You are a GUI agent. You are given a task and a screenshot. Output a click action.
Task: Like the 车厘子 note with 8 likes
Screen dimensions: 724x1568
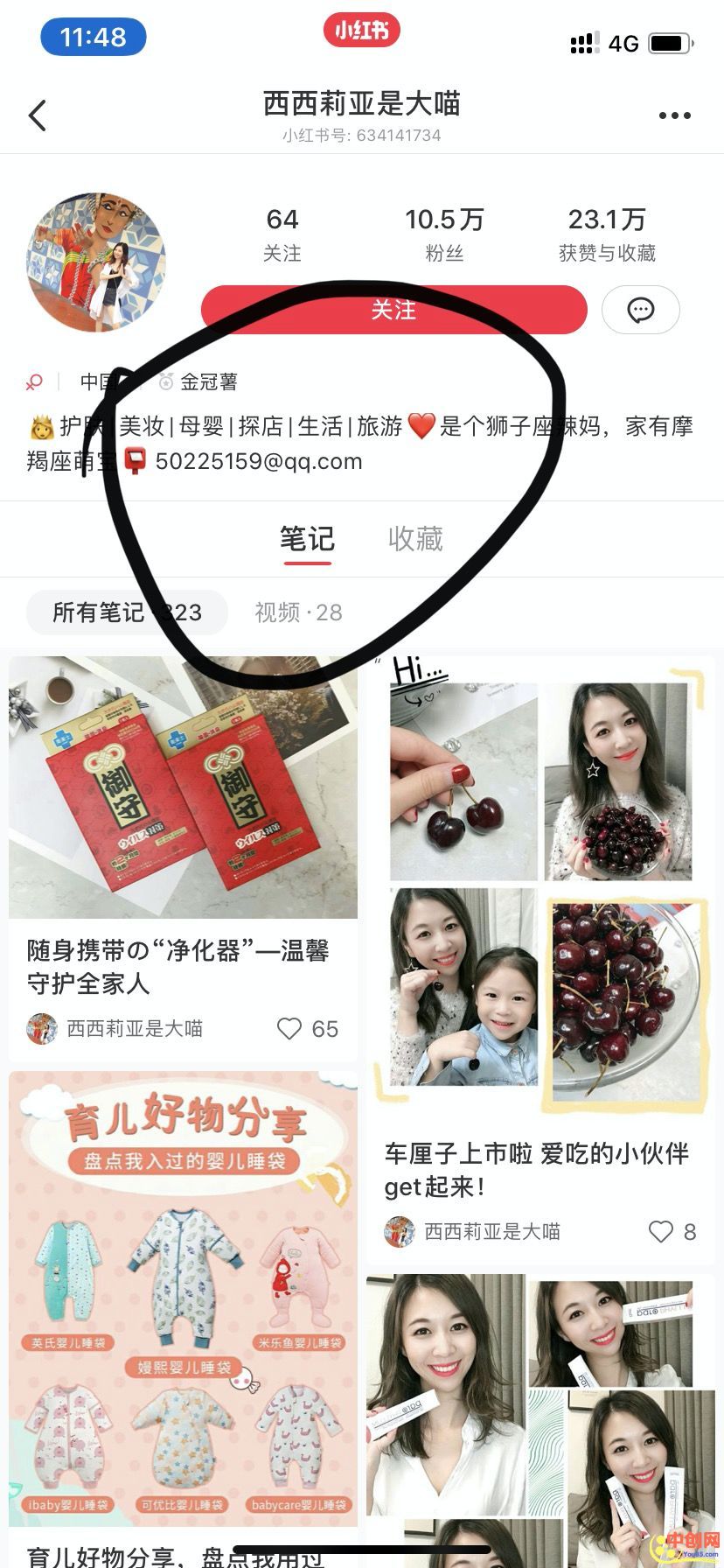(661, 1232)
